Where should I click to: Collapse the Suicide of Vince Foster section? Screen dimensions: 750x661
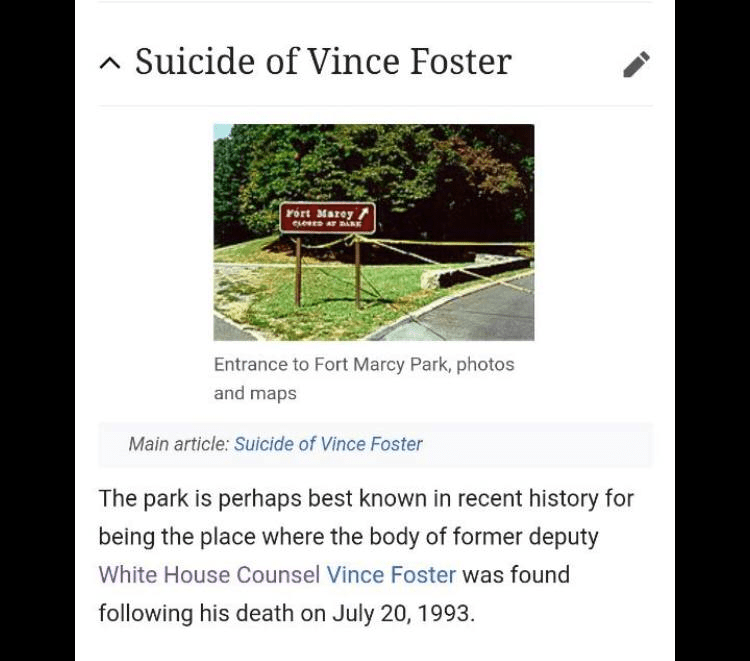coord(110,64)
